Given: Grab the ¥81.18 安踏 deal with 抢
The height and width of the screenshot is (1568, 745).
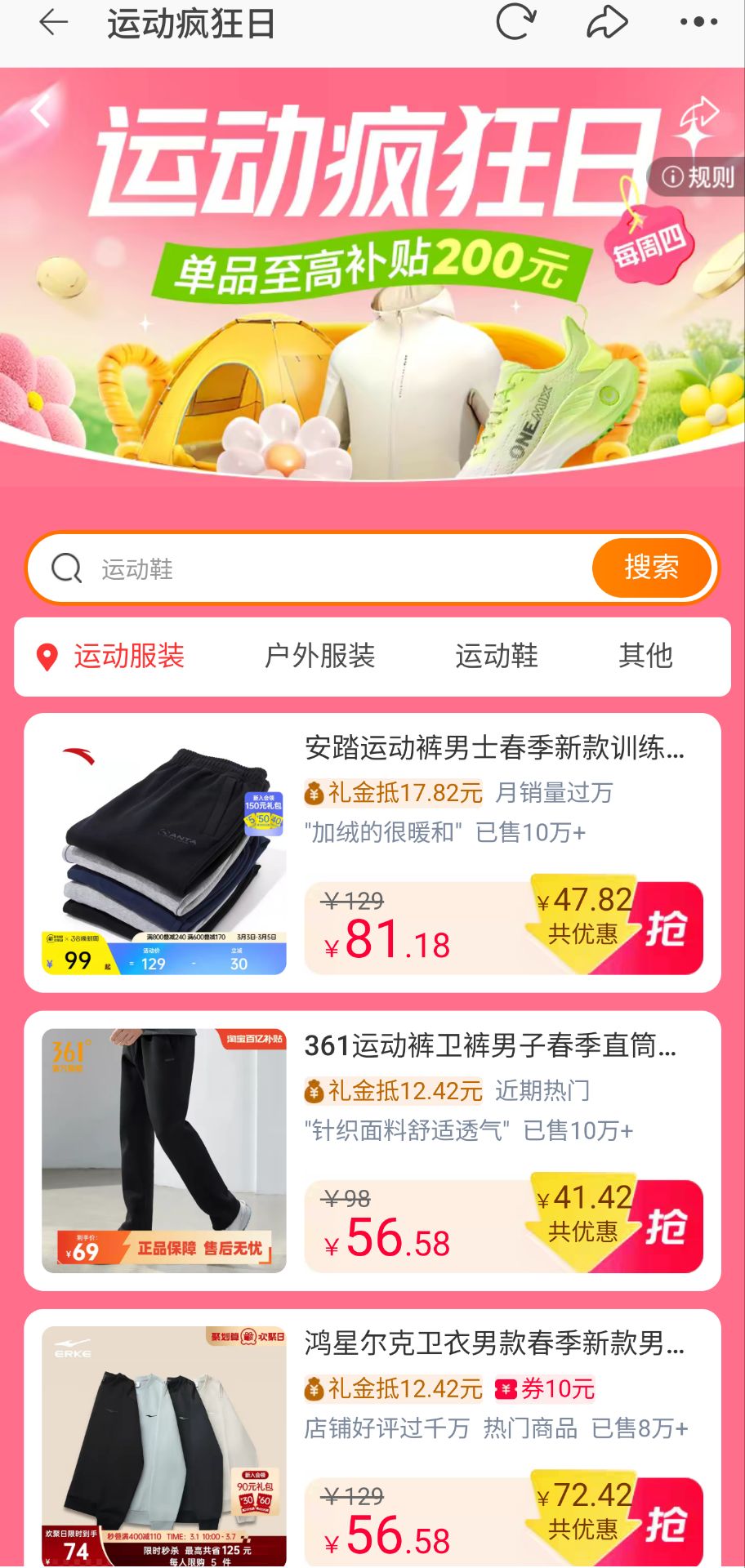Looking at the screenshot, I should point(666,929).
